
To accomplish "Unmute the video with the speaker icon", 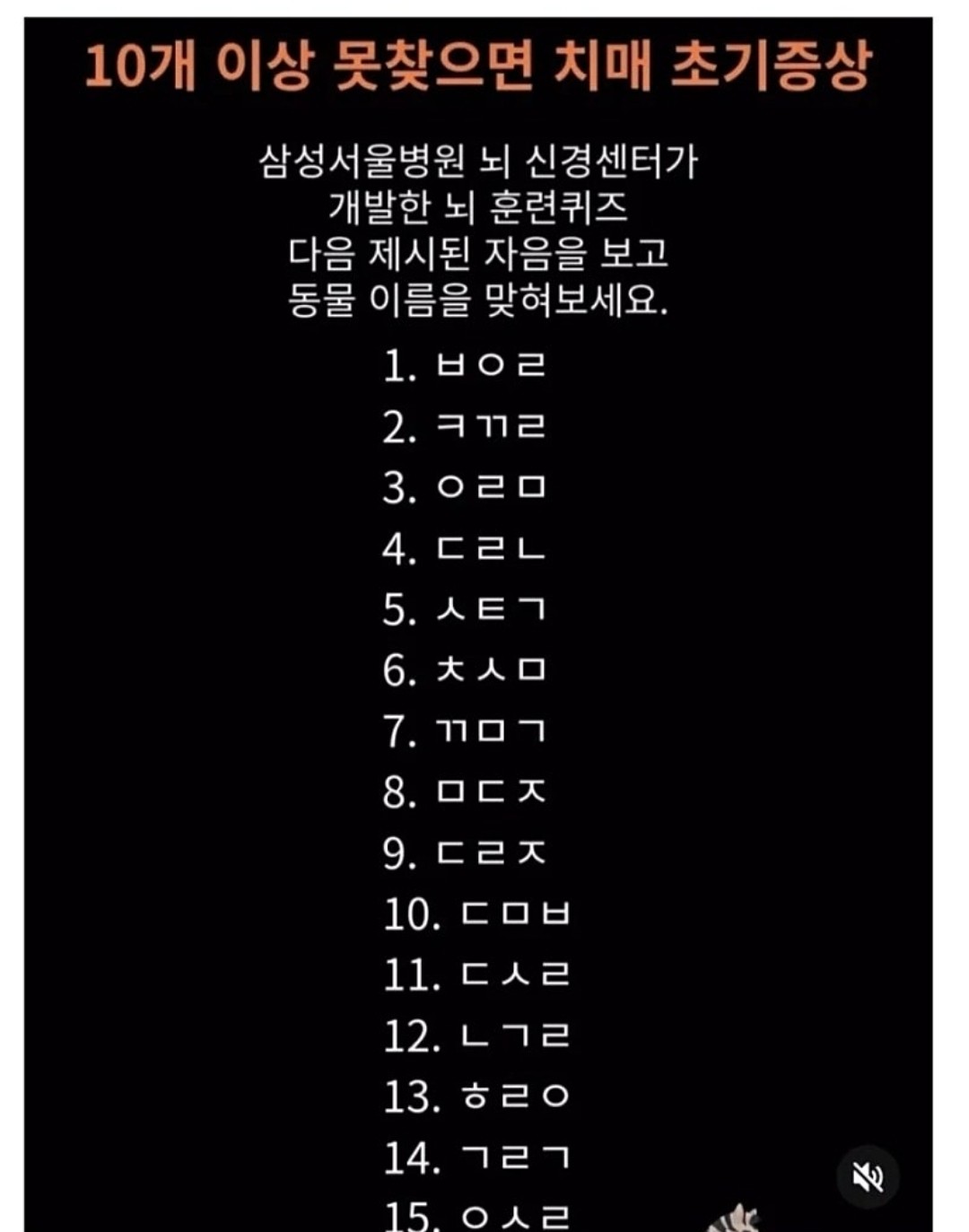I will pyautogui.click(x=868, y=1176).
